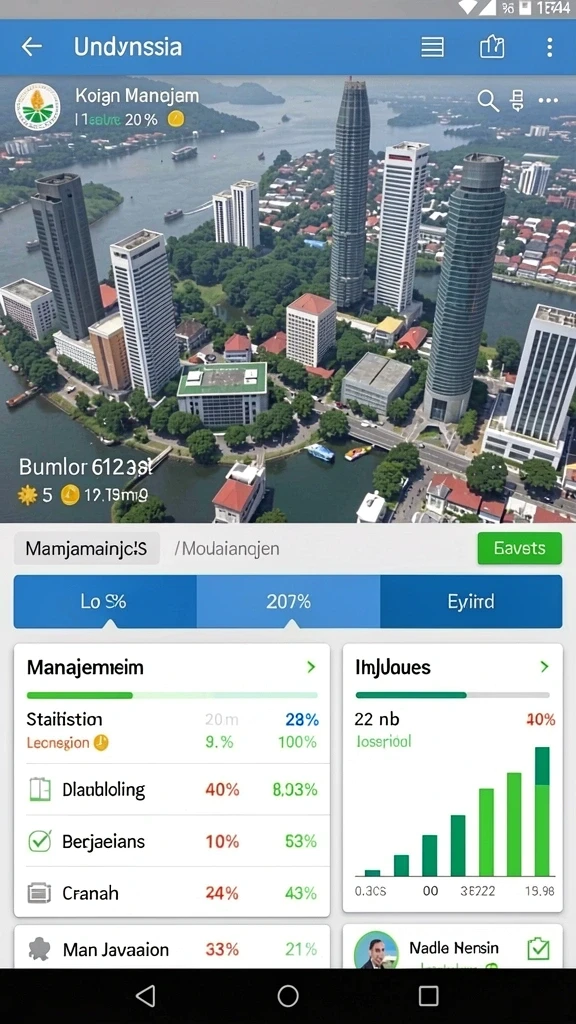Switch to the 207% segment
The width and height of the screenshot is (576, 1024).
point(288,601)
